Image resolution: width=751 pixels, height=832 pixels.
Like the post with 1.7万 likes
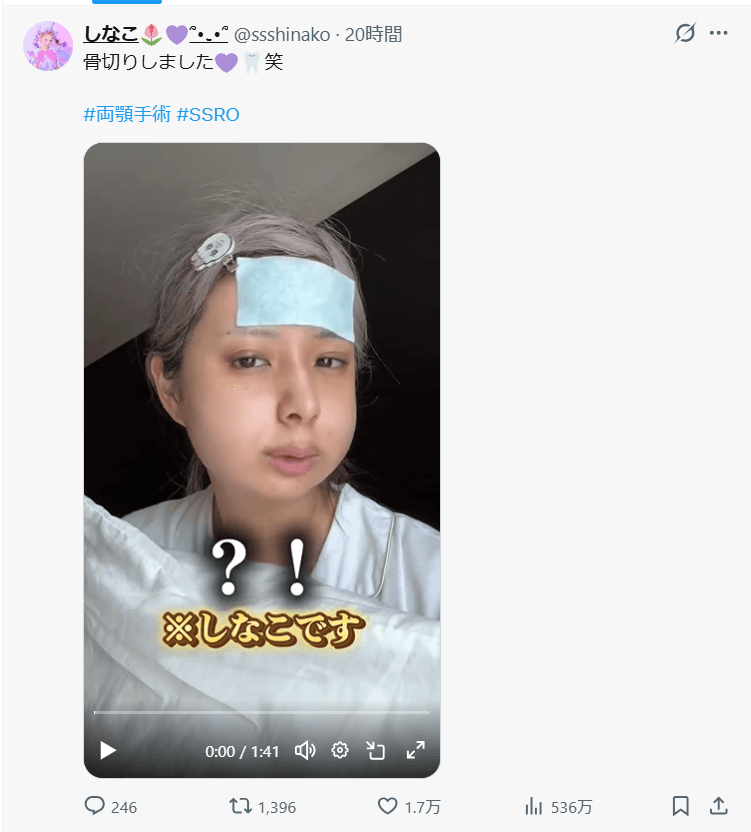click(388, 806)
